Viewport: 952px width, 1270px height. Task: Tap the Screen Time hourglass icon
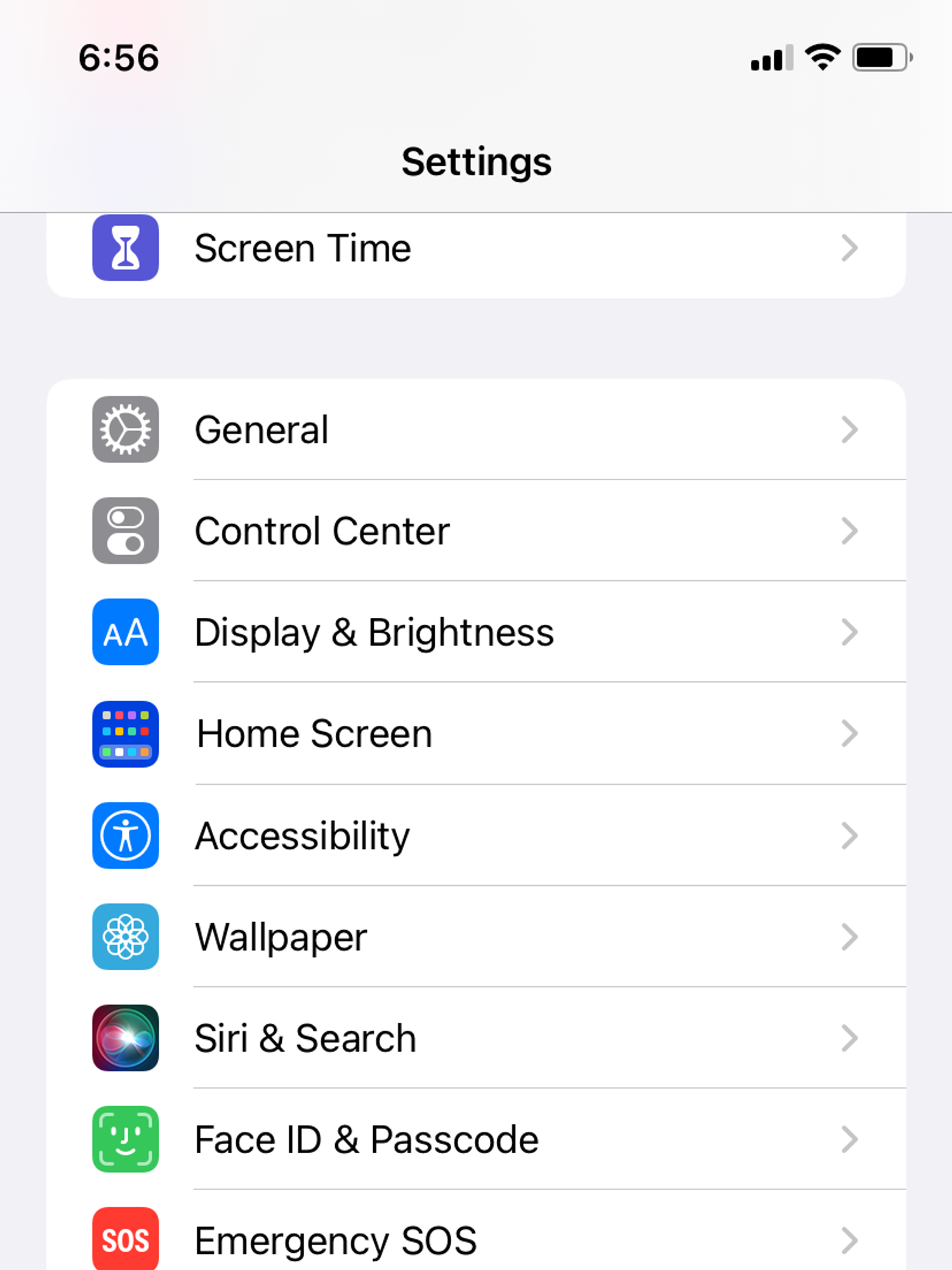pyautogui.click(x=125, y=248)
